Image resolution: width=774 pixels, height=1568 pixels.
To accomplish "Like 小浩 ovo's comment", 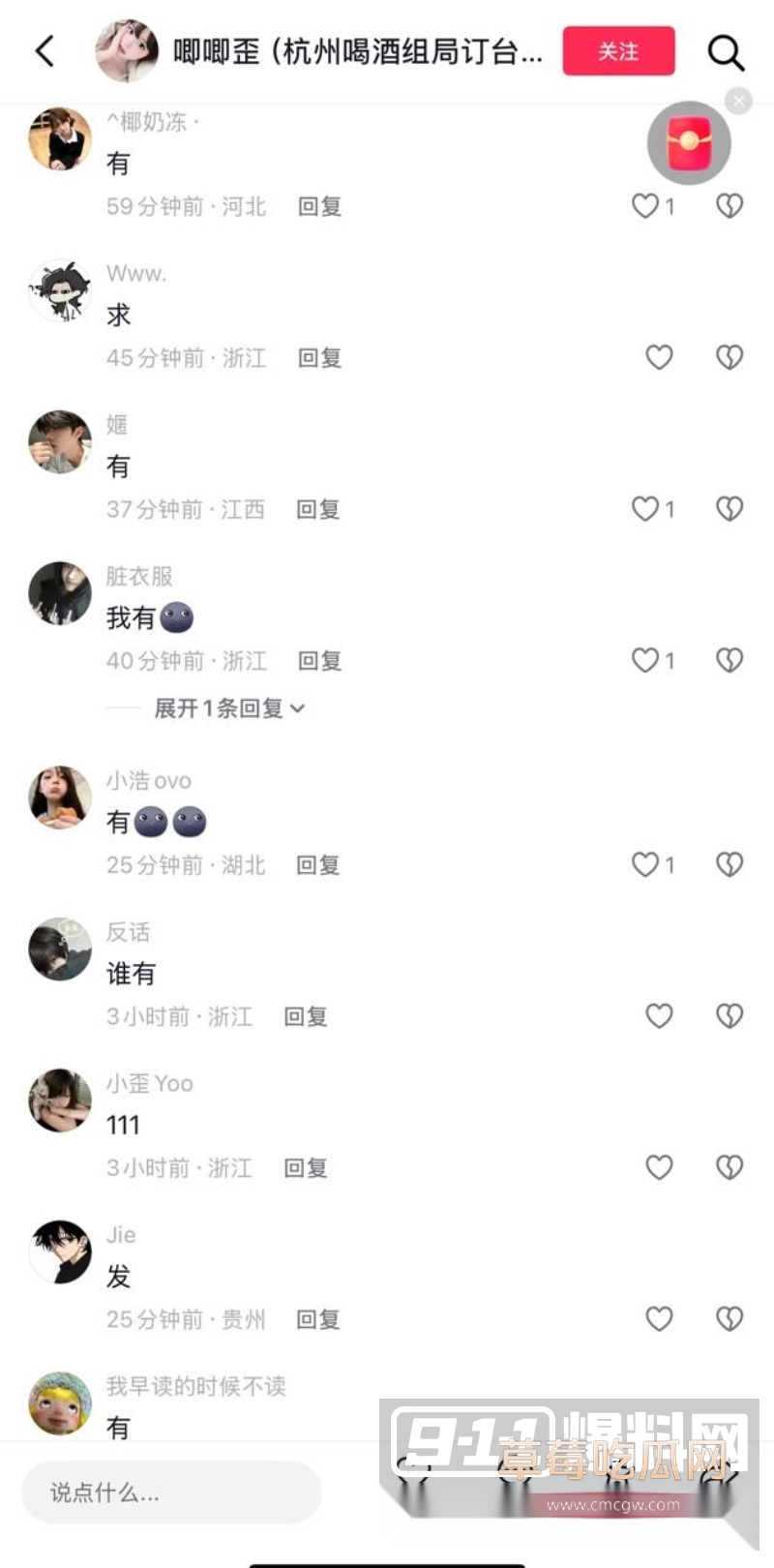I will pos(645,864).
